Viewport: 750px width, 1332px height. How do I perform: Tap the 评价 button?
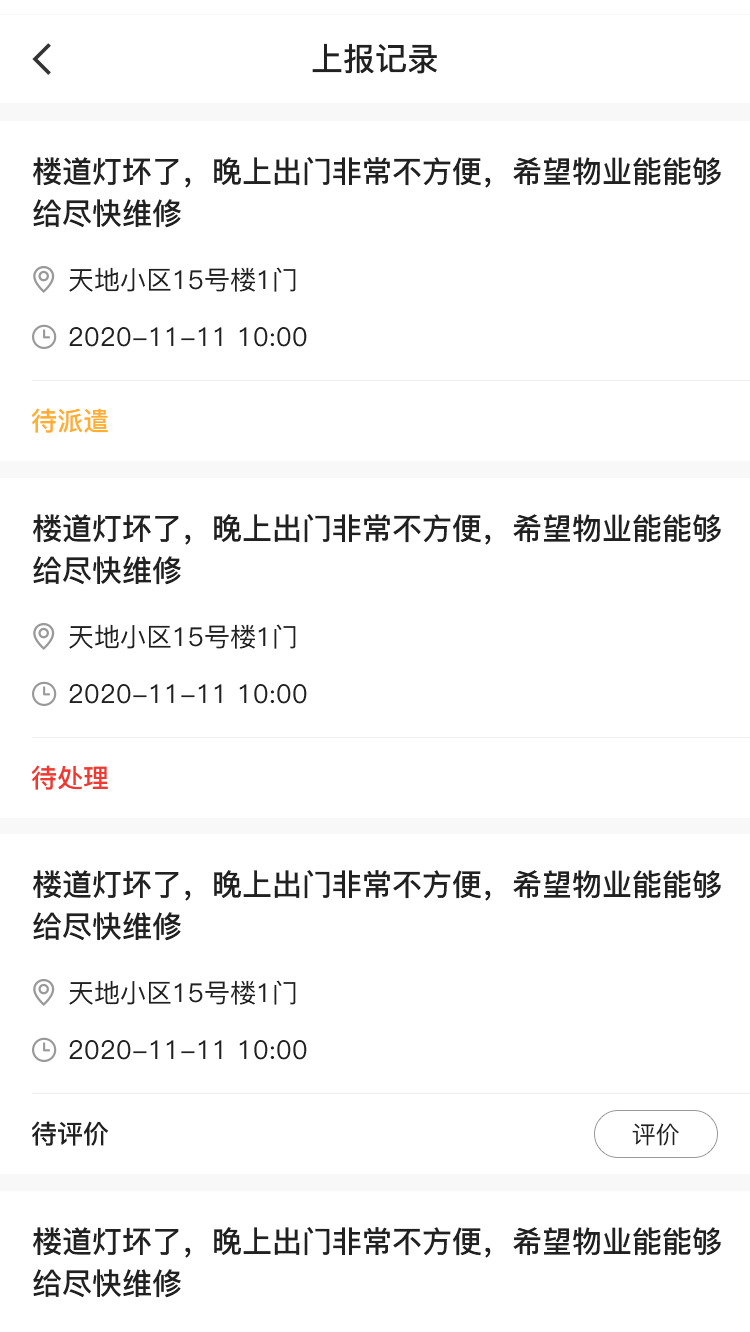coord(655,1134)
